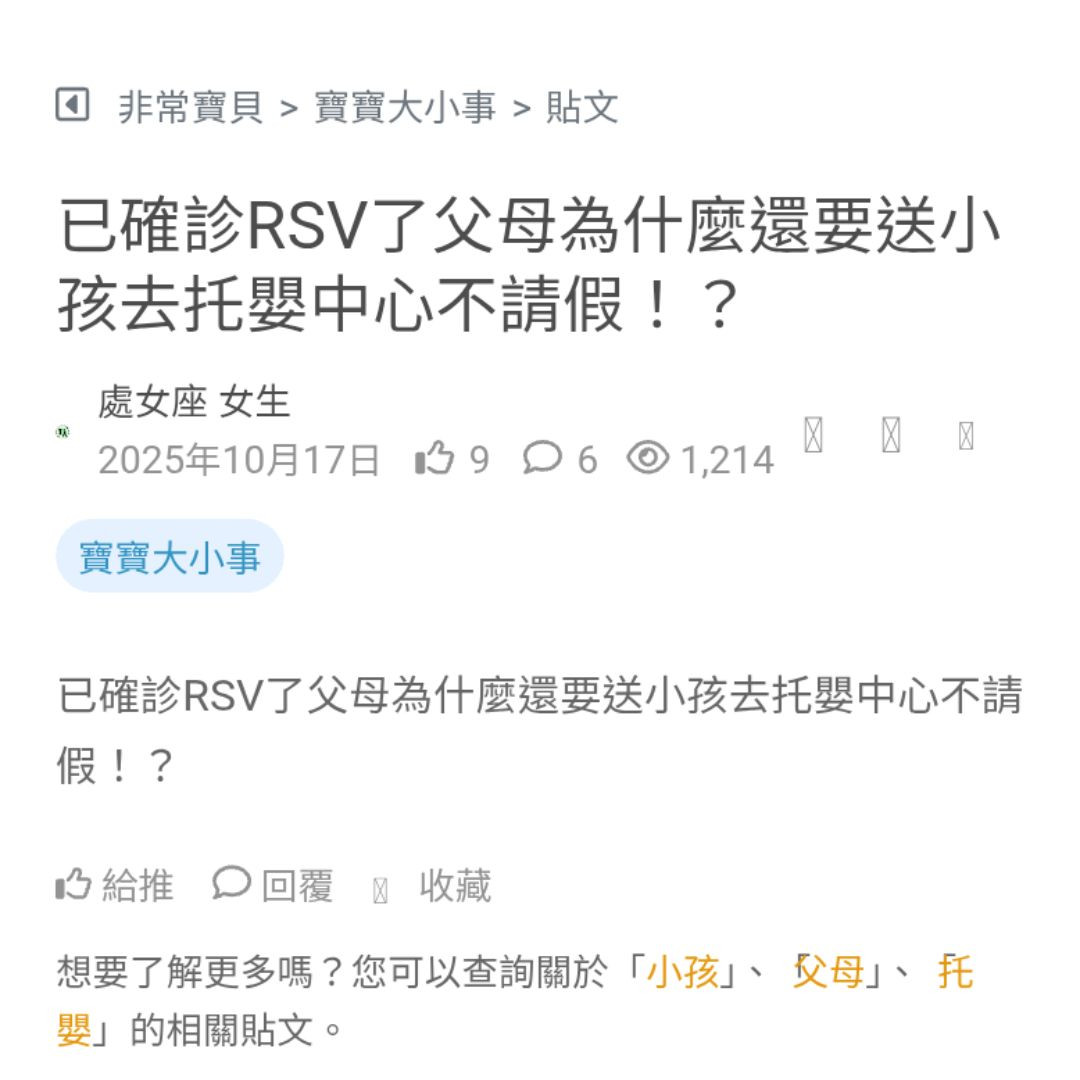Go to 寶寶大小事 in the breadcrumb

coord(405,107)
